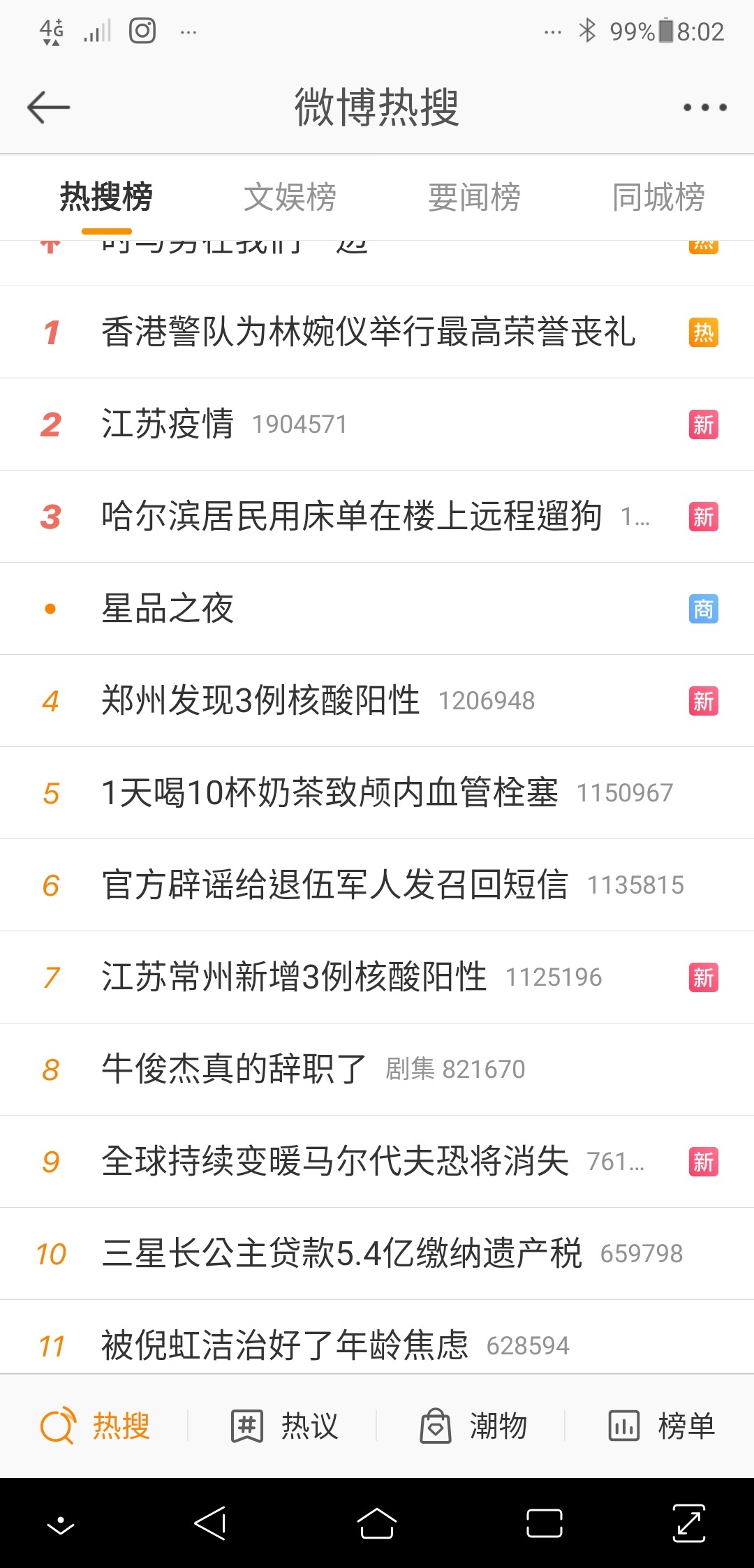Open topic 哈尔滨居民用床单在楼上远程遛狗
This screenshot has height=1568, width=754.
point(377,517)
